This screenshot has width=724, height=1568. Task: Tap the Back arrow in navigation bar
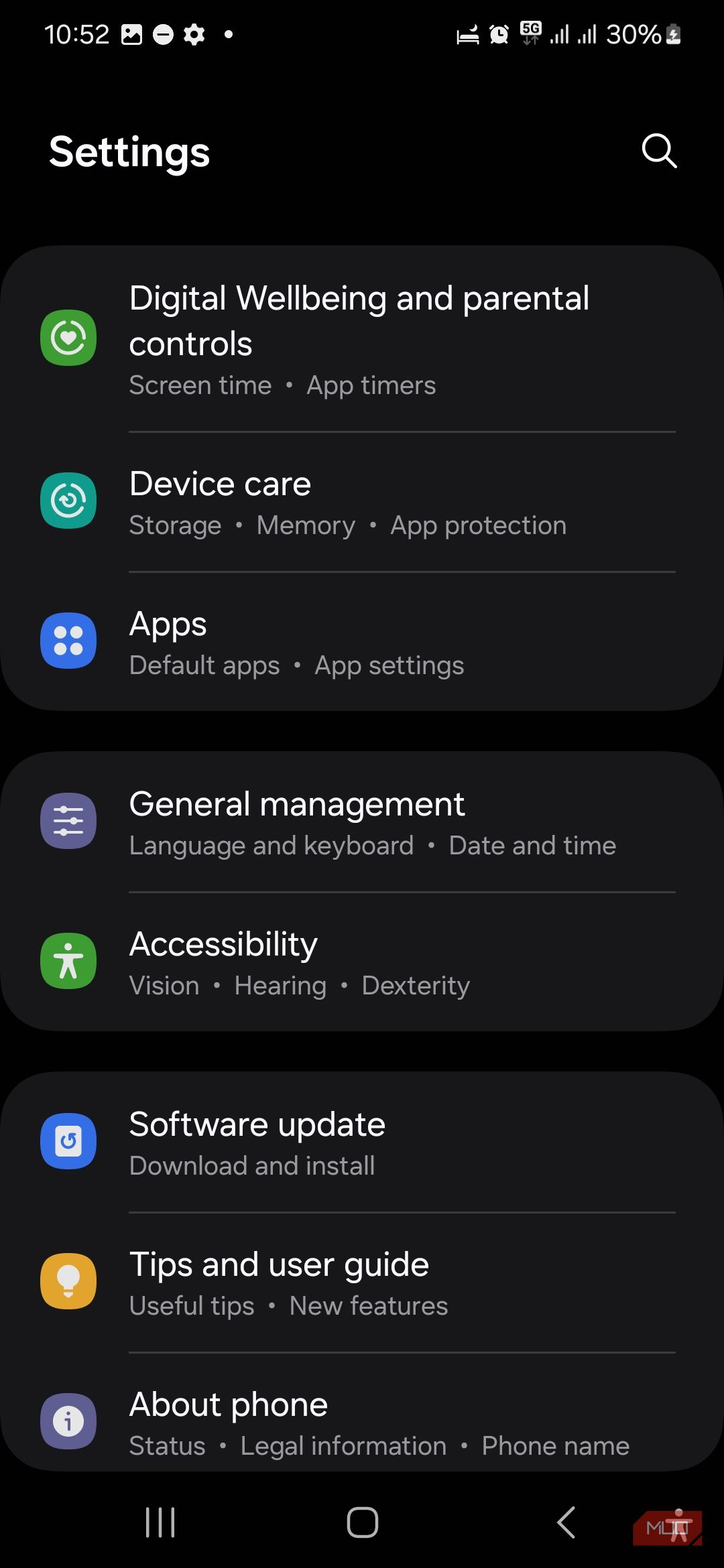(x=566, y=1522)
